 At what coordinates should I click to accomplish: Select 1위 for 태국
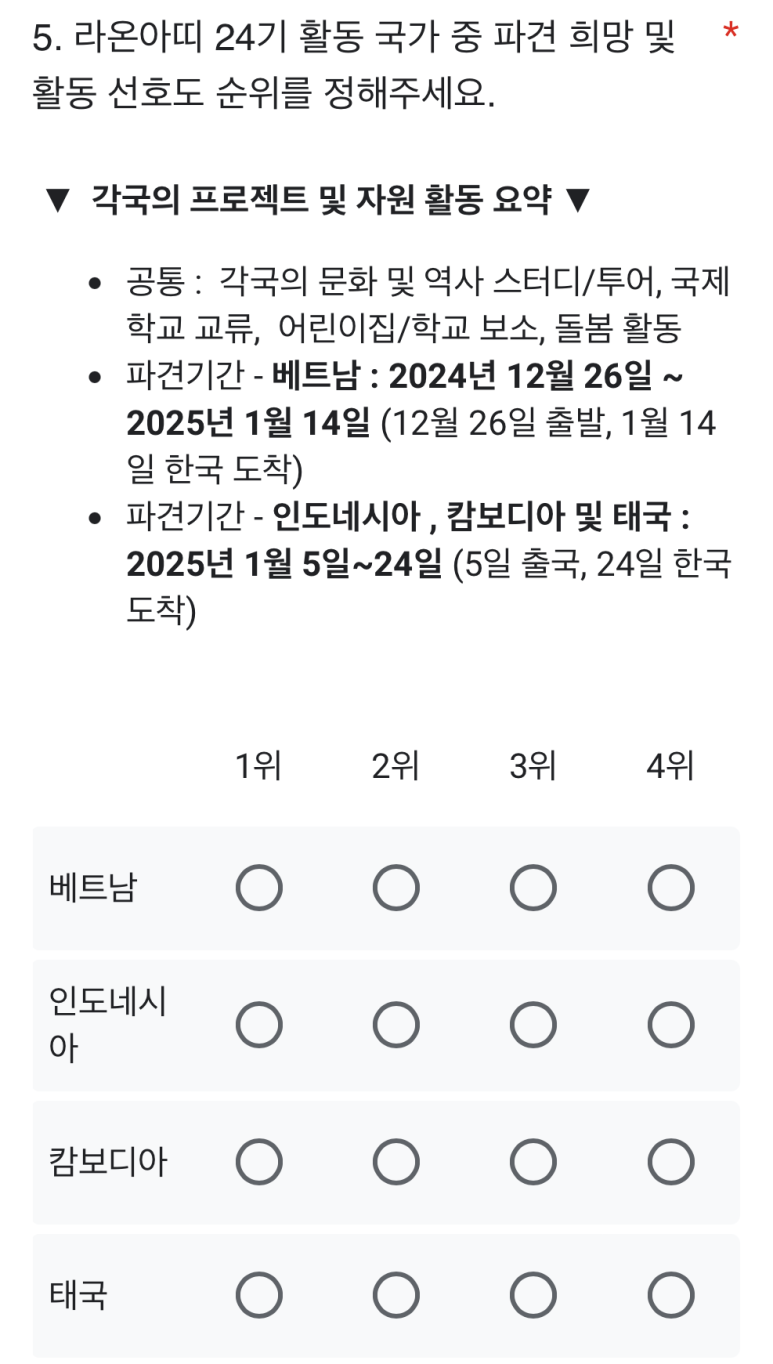point(259,1296)
